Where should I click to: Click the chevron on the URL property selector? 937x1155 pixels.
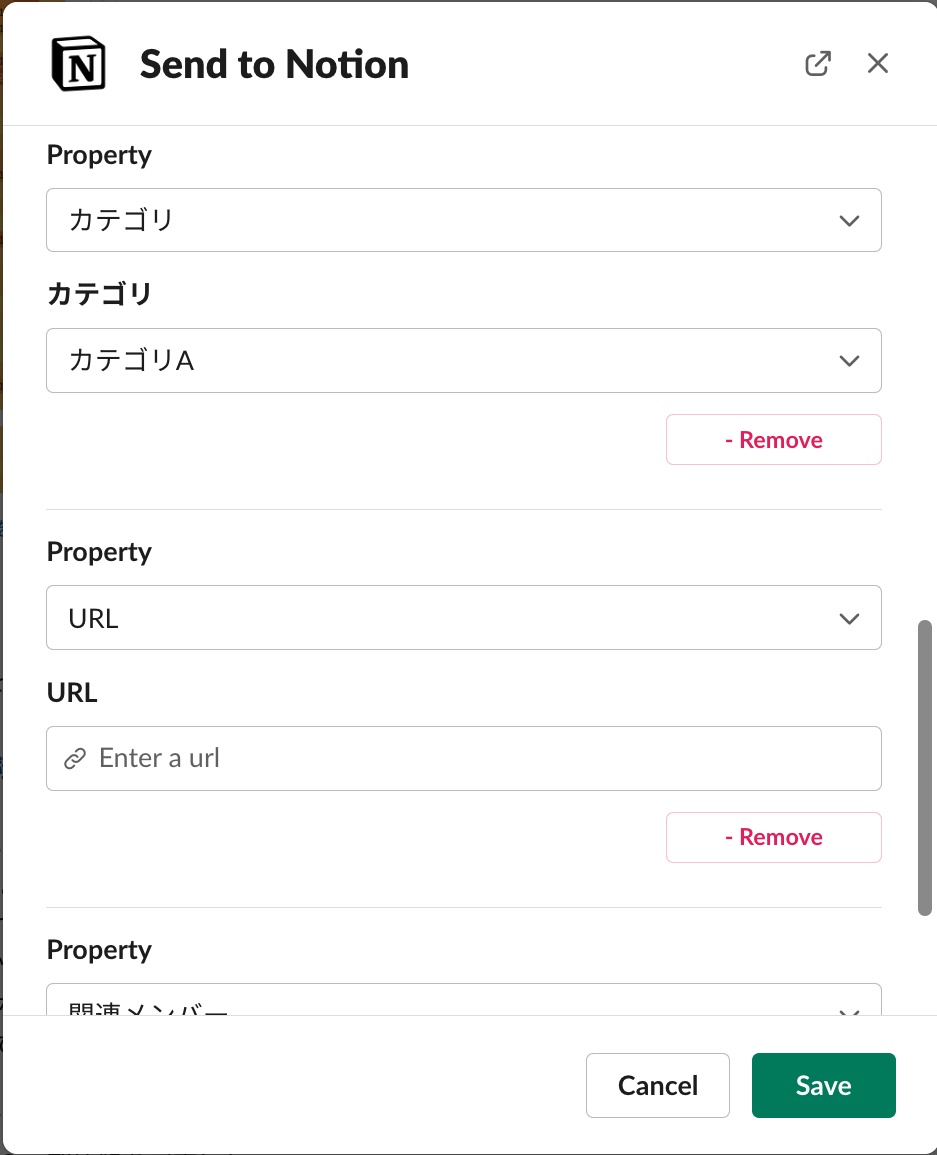pyautogui.click(x=849, y=617)
